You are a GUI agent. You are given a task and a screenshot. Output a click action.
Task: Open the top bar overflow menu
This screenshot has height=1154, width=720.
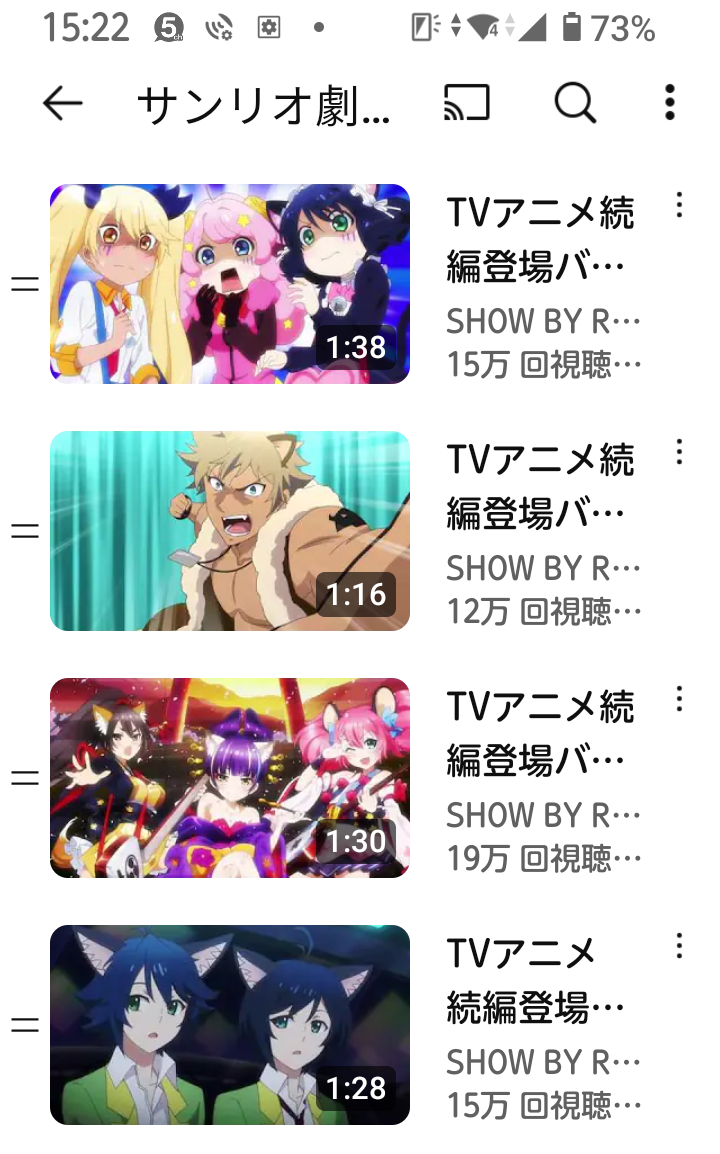[669, 102]
